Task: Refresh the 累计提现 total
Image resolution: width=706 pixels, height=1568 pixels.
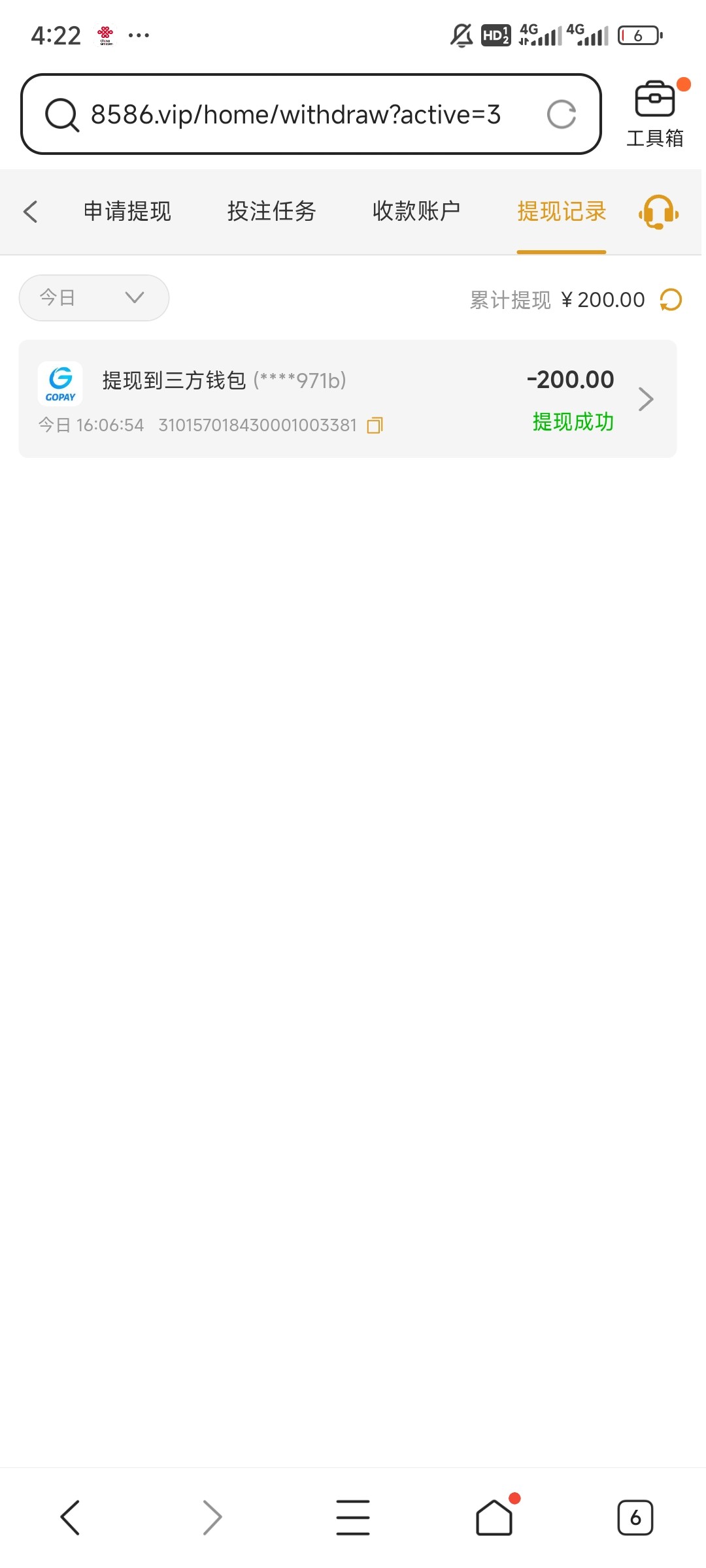Action: pyautogui.click(x=671, y=300)
